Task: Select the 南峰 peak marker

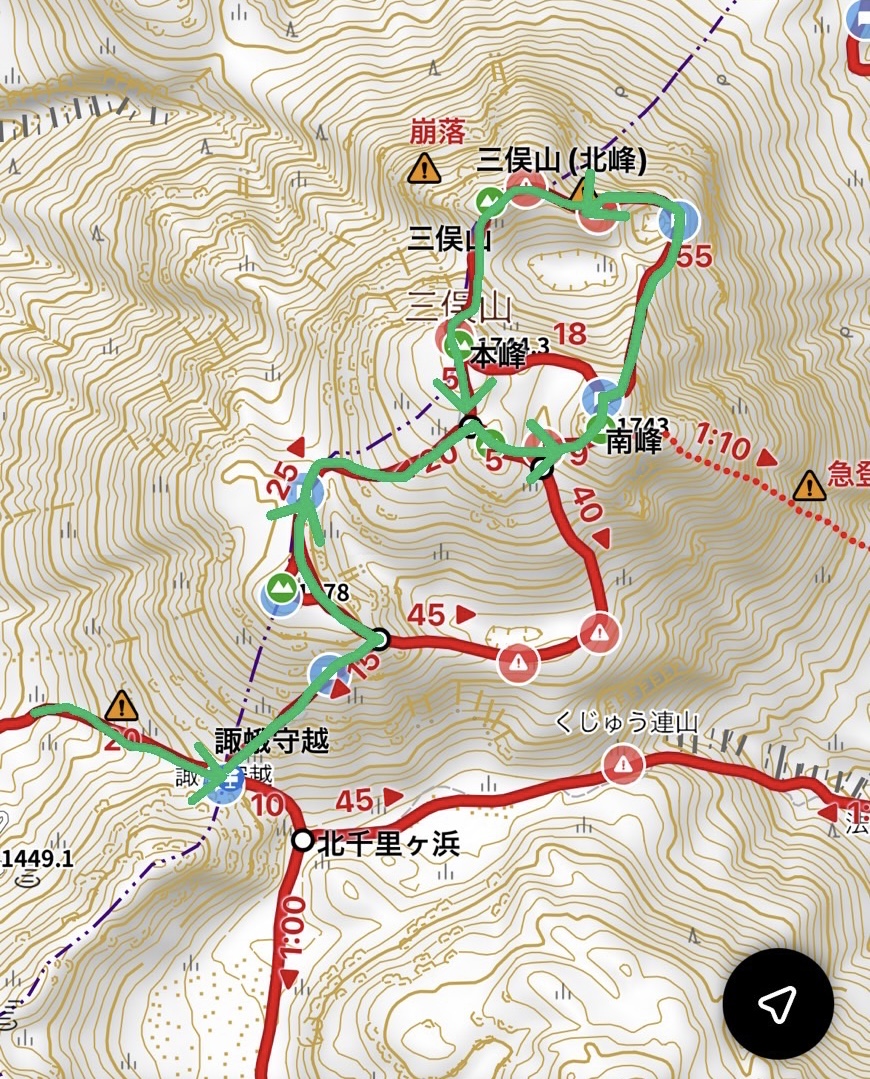Action: point(603,402)
